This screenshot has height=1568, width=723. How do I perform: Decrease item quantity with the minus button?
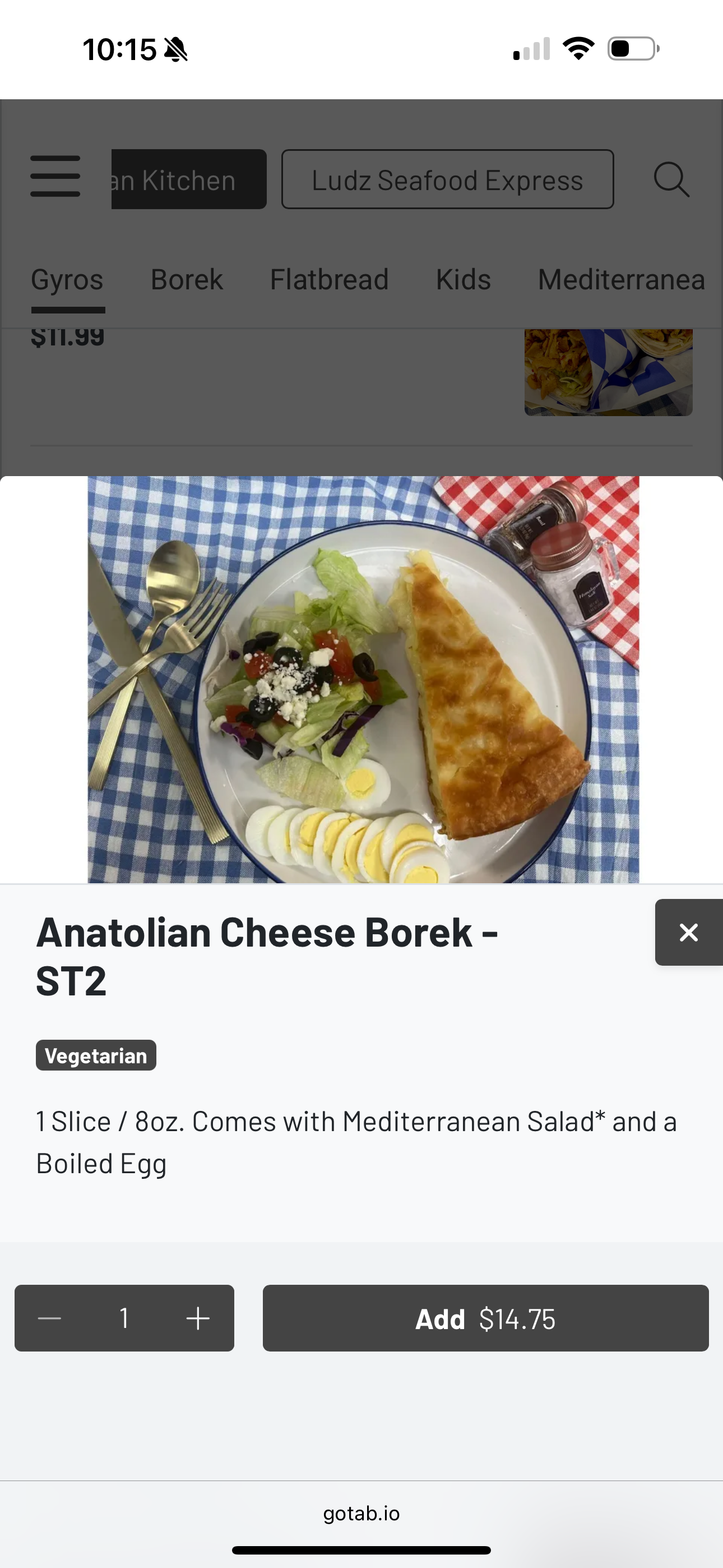(x=50, y=1318)
